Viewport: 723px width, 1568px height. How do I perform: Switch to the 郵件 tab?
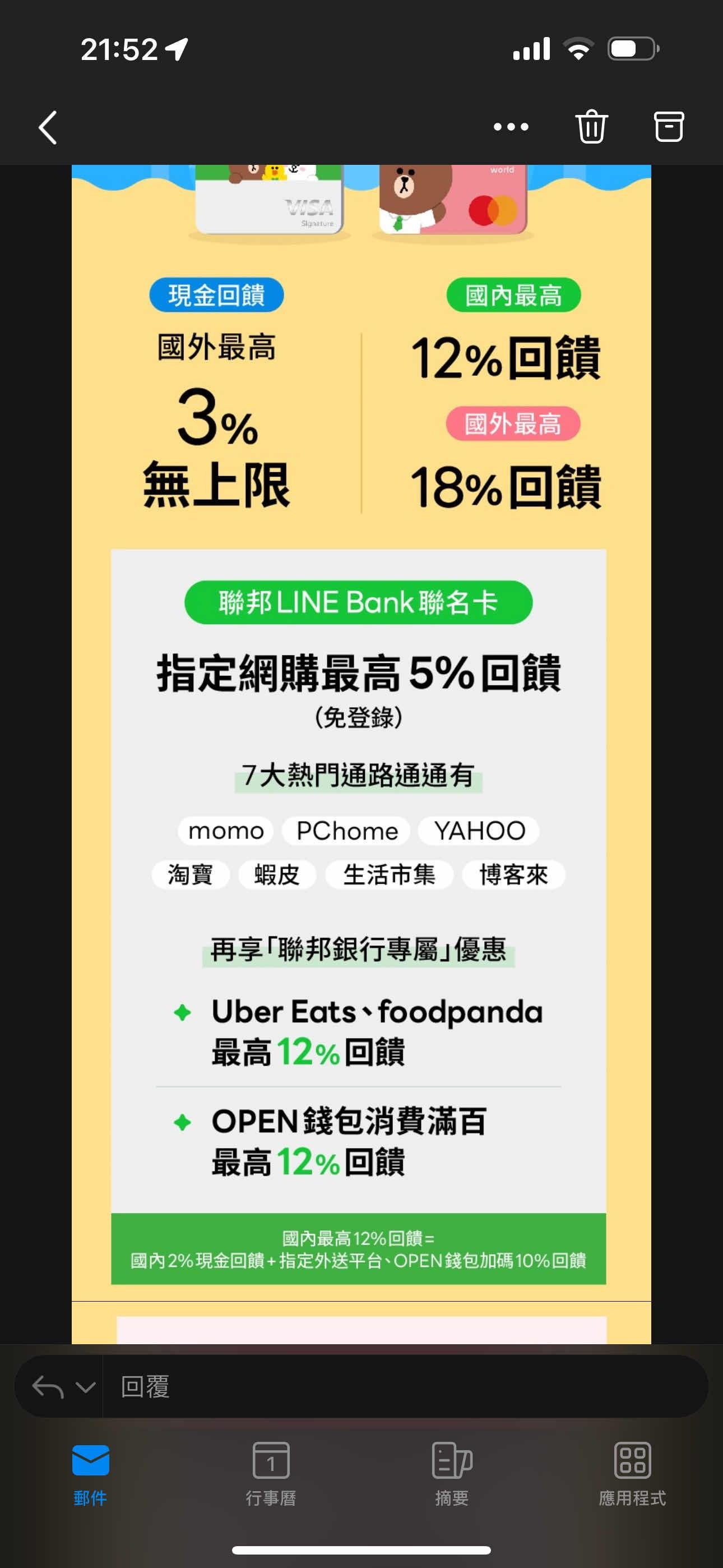click(90, 1471)
